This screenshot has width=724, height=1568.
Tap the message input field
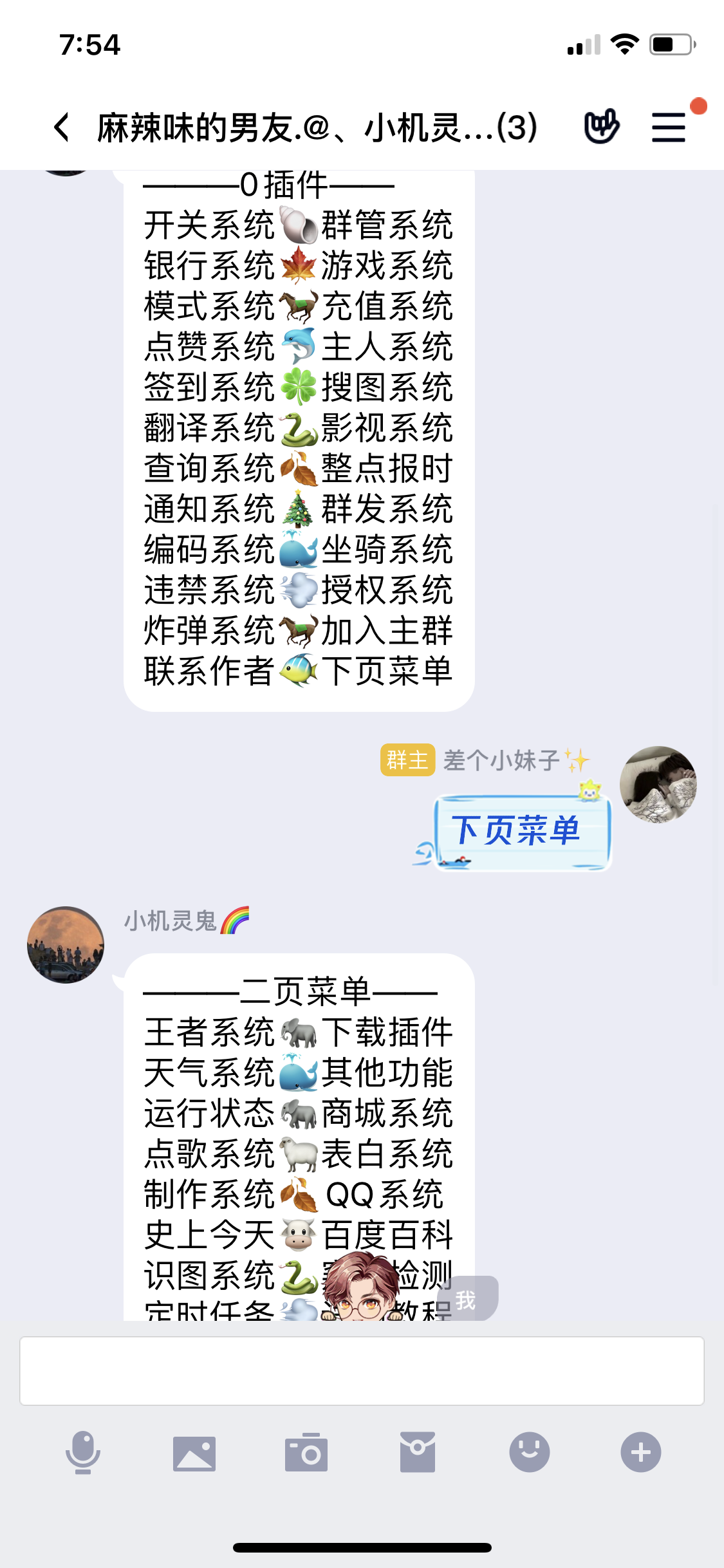click(362, 1372)
